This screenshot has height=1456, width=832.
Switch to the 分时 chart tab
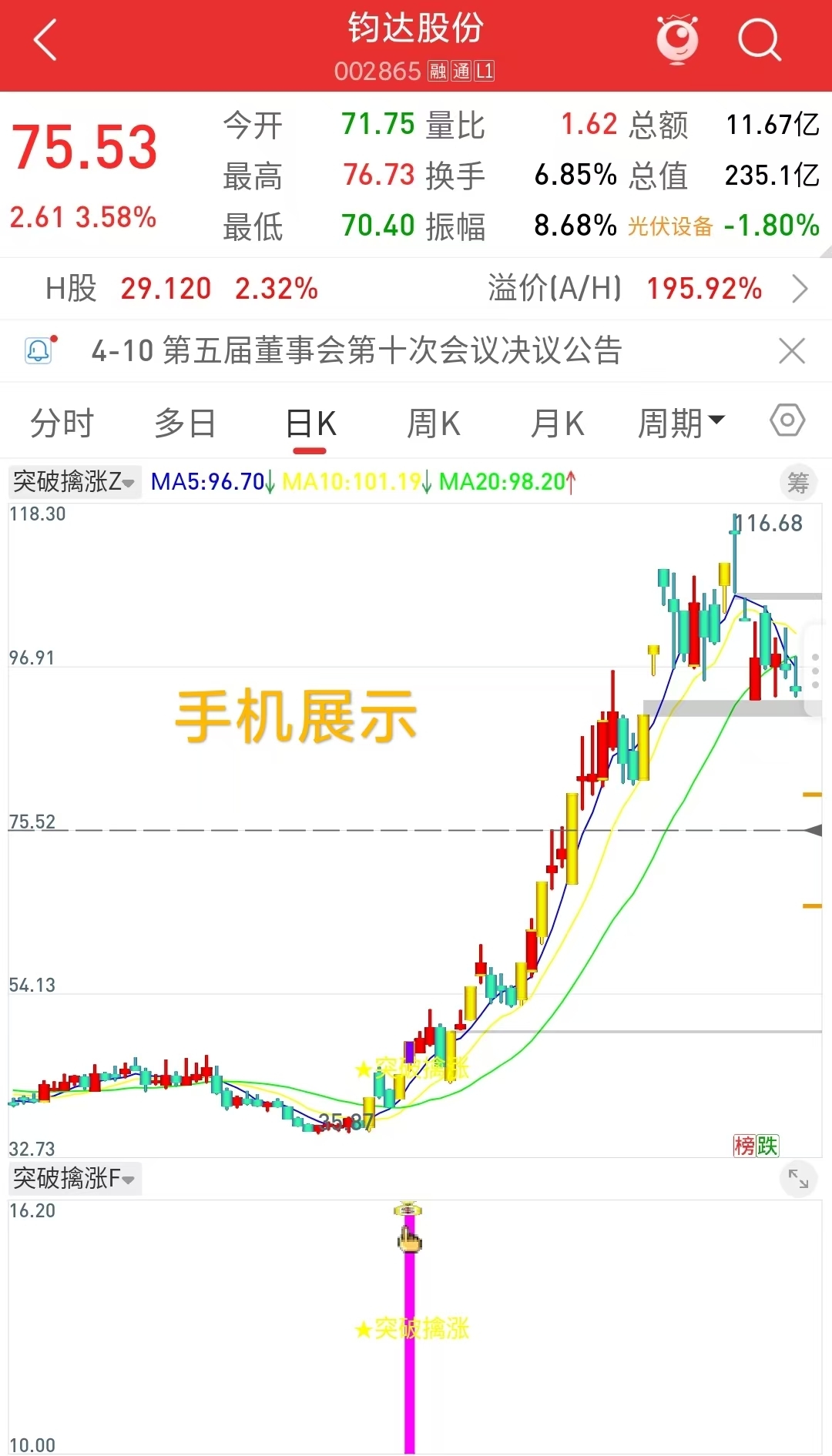(62, 423)
